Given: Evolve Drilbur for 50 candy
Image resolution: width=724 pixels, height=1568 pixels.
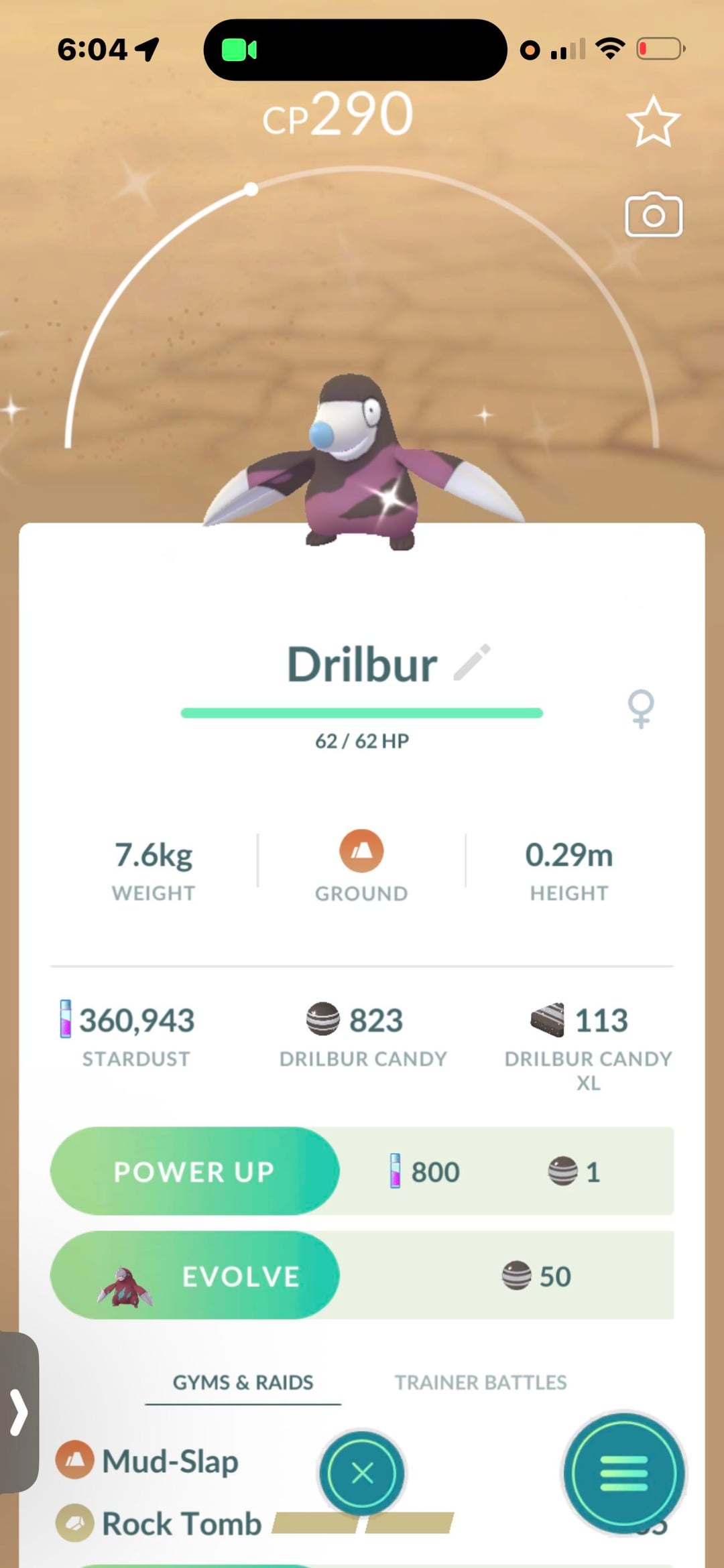Looking at the screenshot, I should 194,1276.
